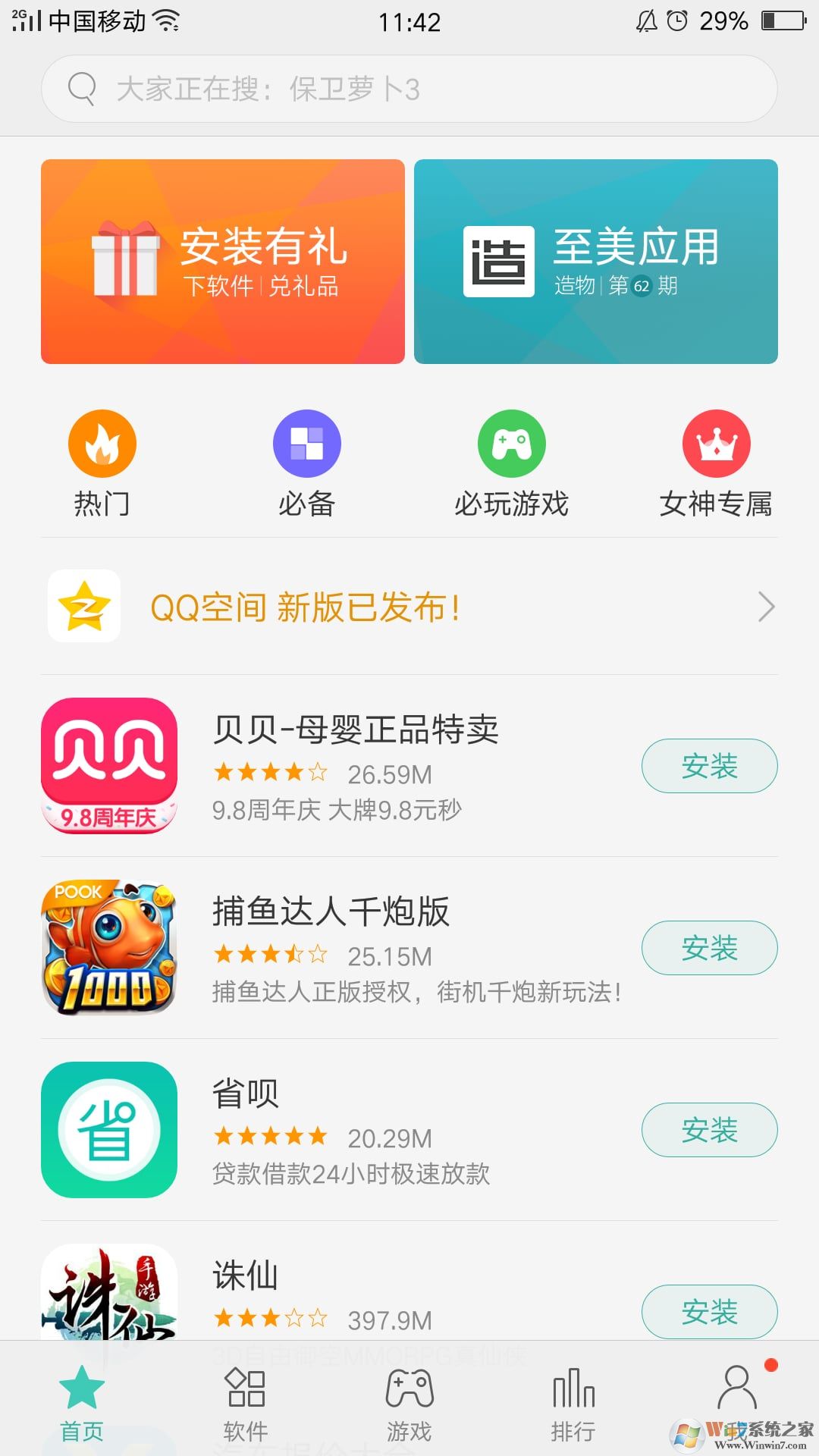The image size is (819, 1456).
Task: Tap the search magnifier icon
Action: tap(81, 88)
